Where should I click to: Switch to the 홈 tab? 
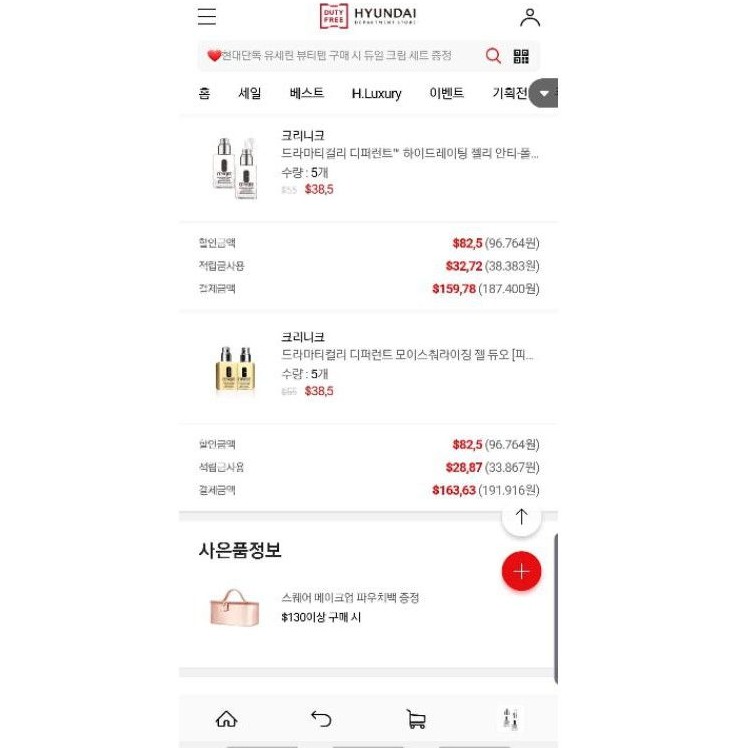point(204,93)
